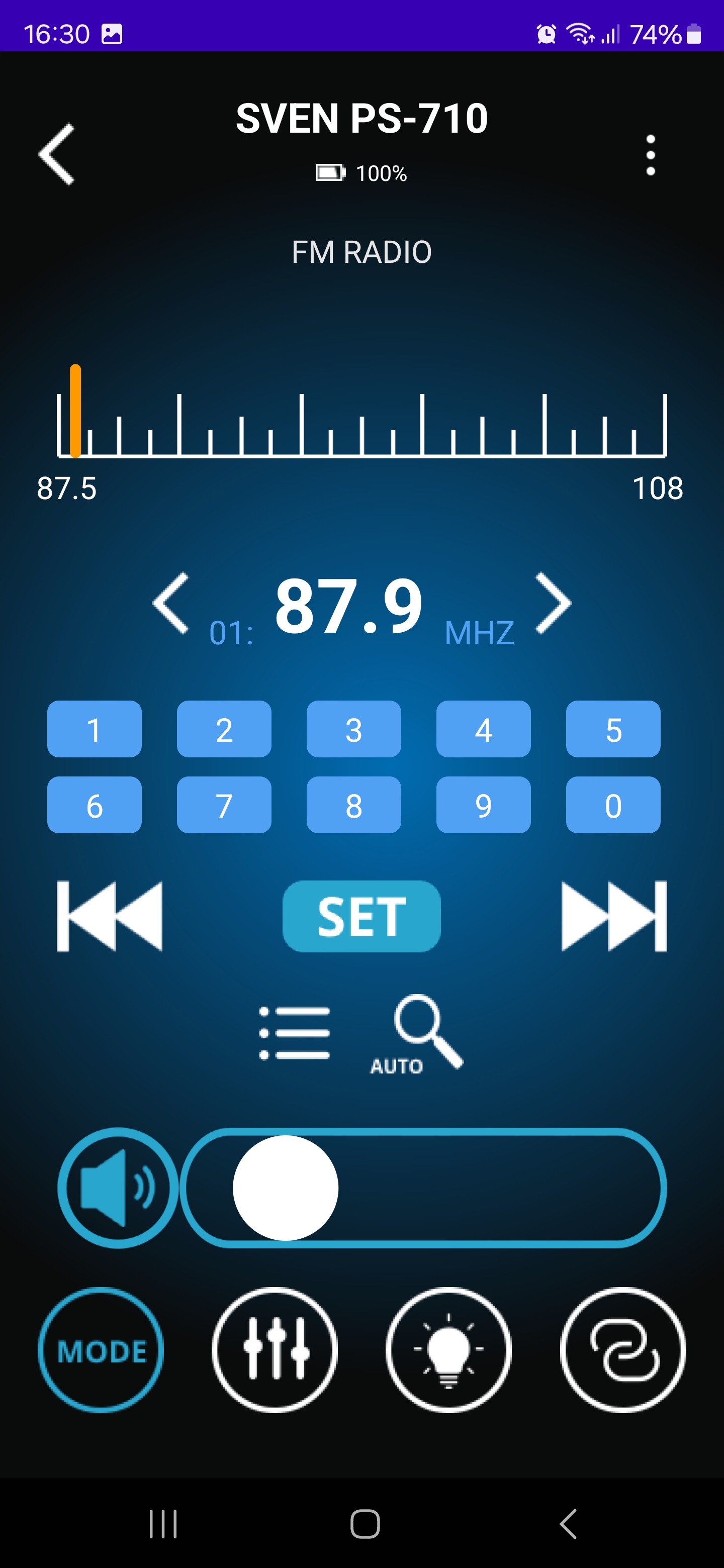
Task: Open the saved stations list
Action: (x=295, y=1033)
